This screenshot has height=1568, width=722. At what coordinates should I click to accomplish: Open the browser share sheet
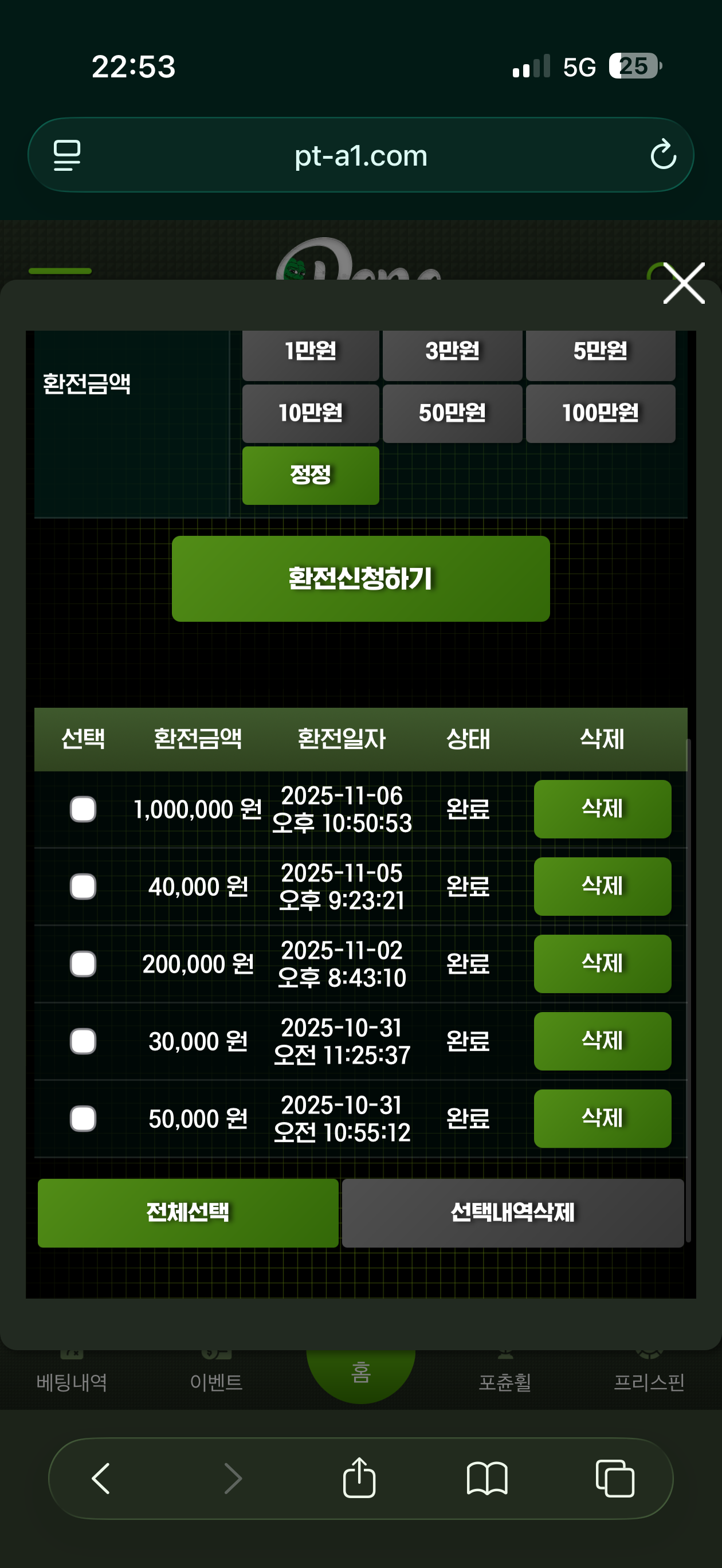tap(359, 1478)
